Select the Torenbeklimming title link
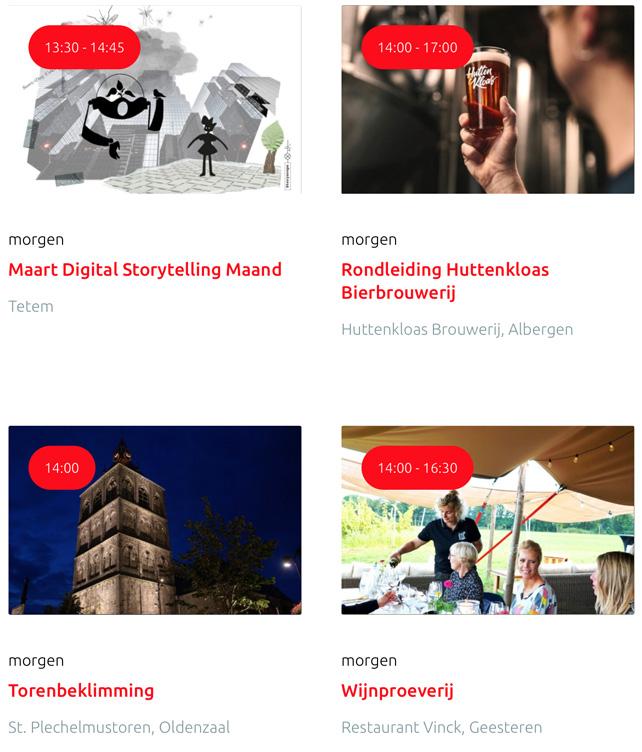The image size is (642, 752). click(81, 691)
